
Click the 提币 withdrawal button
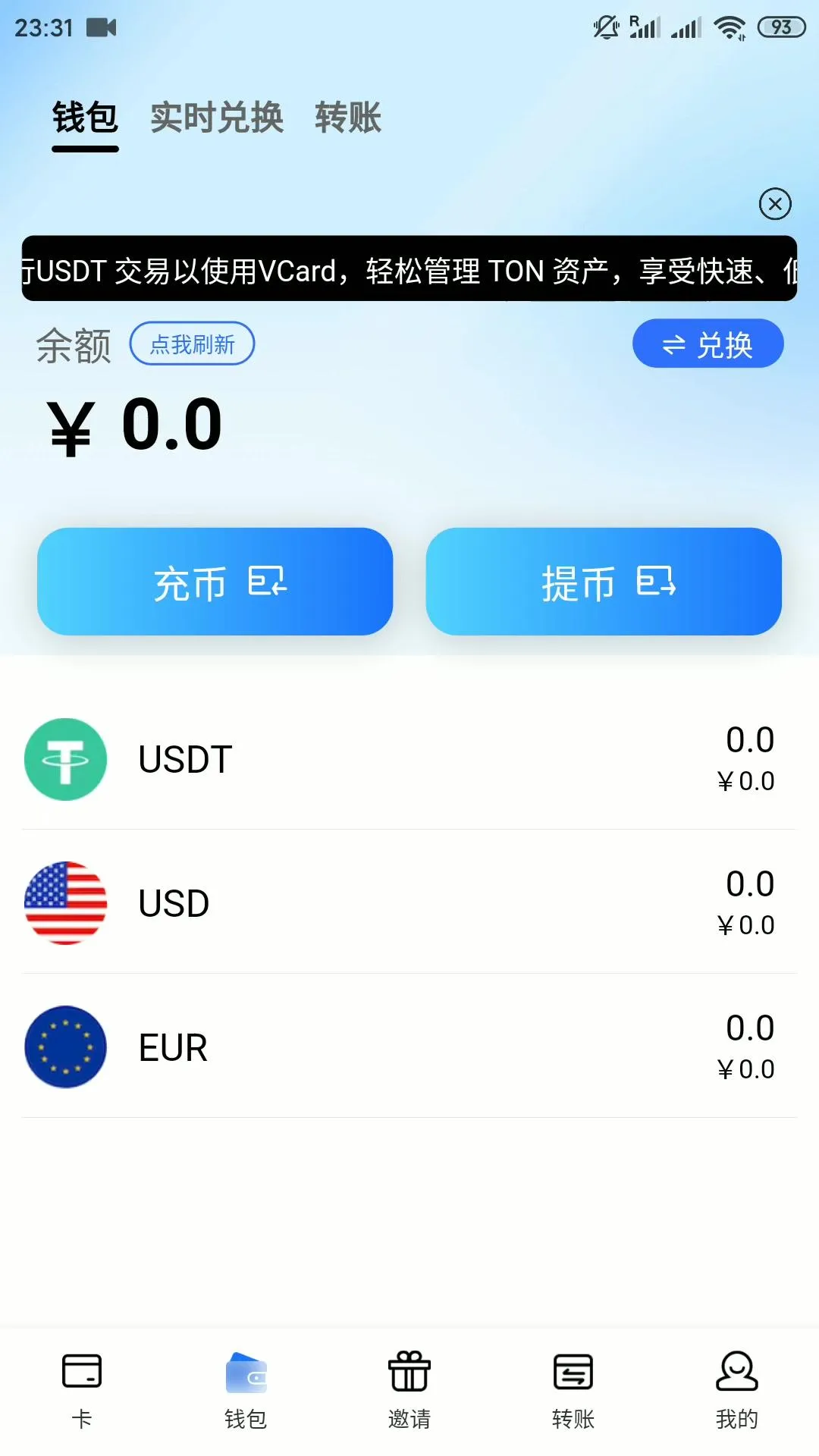tap(603, 582)
